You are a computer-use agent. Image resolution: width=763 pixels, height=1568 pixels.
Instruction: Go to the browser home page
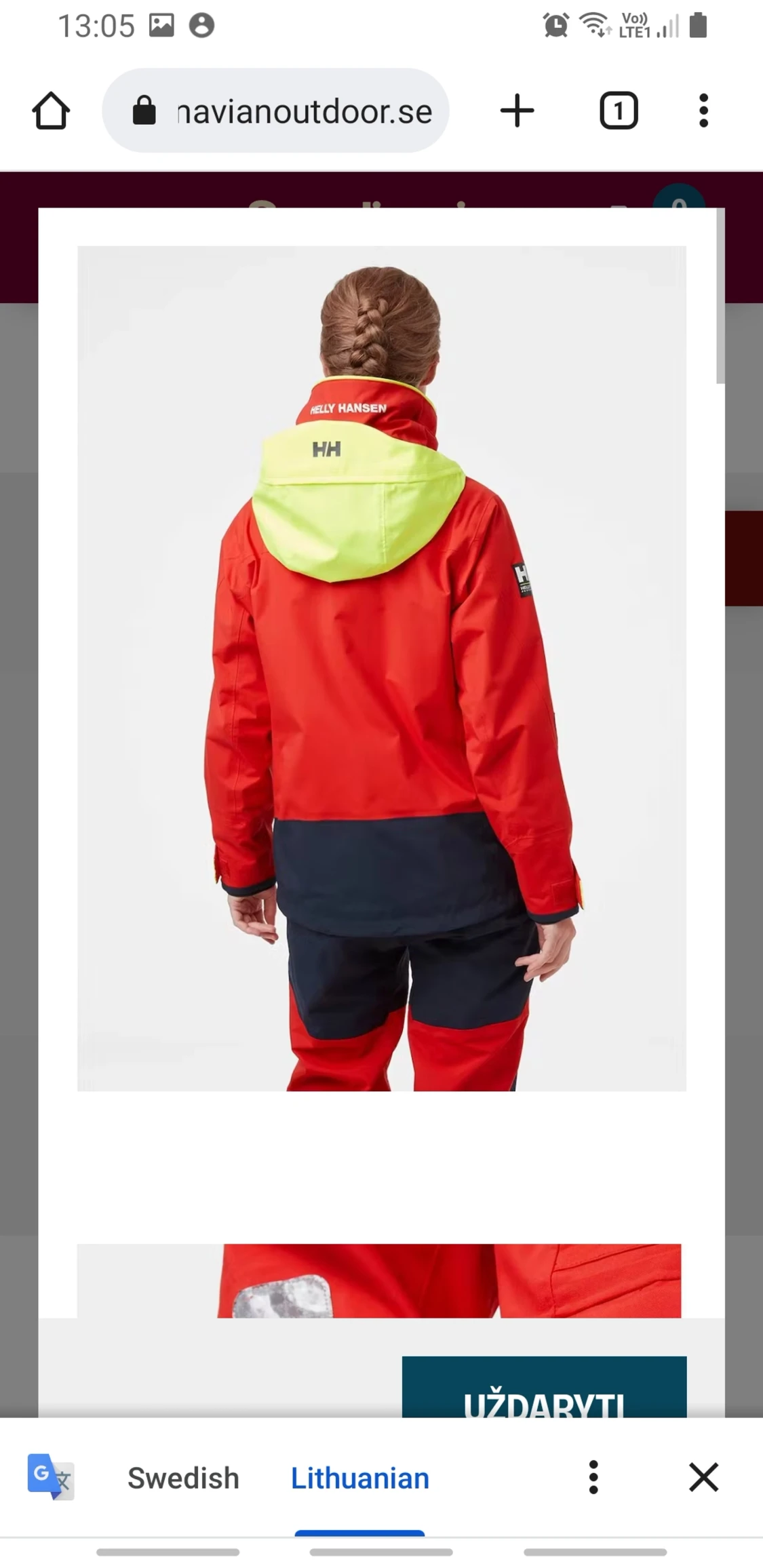[51, 111]
